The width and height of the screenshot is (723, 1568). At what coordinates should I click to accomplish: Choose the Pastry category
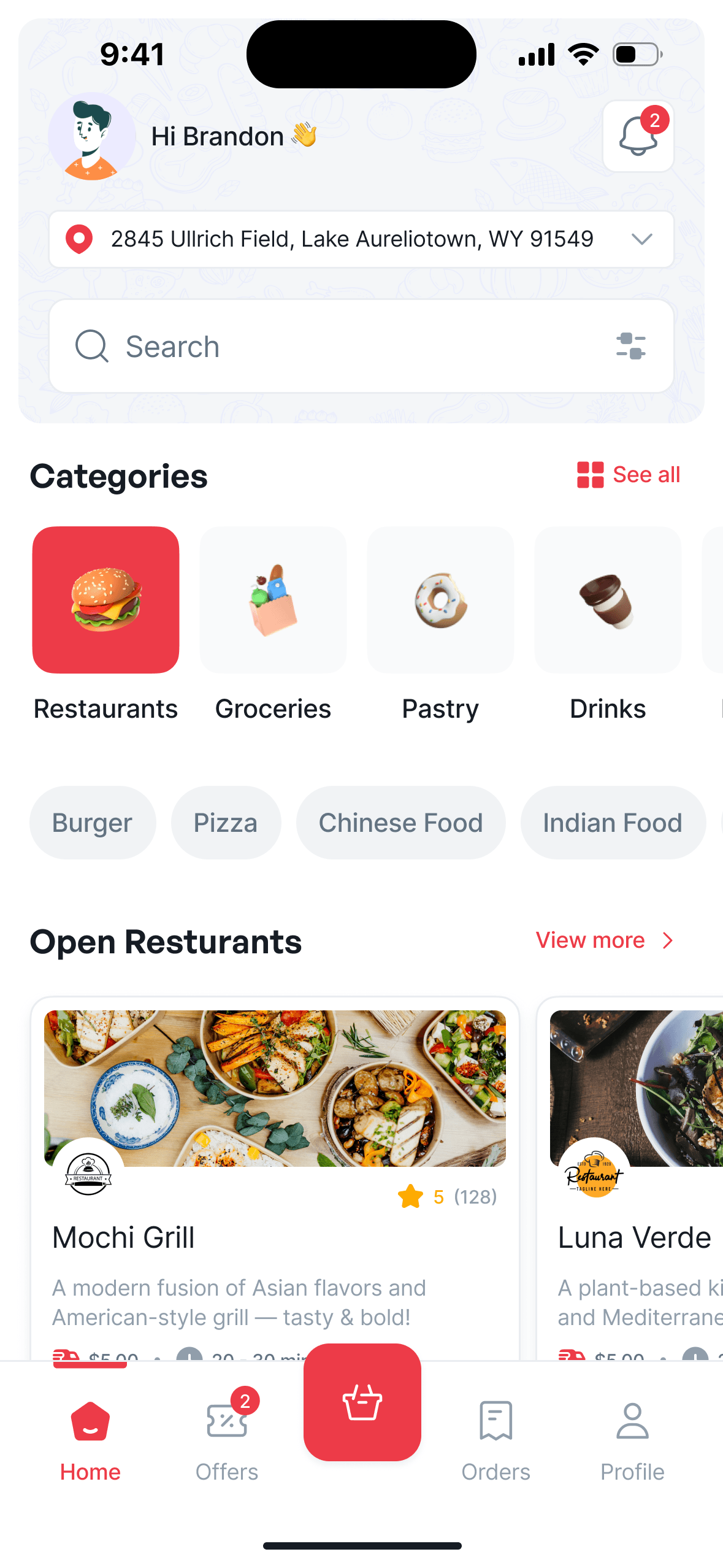click(440, 600)
